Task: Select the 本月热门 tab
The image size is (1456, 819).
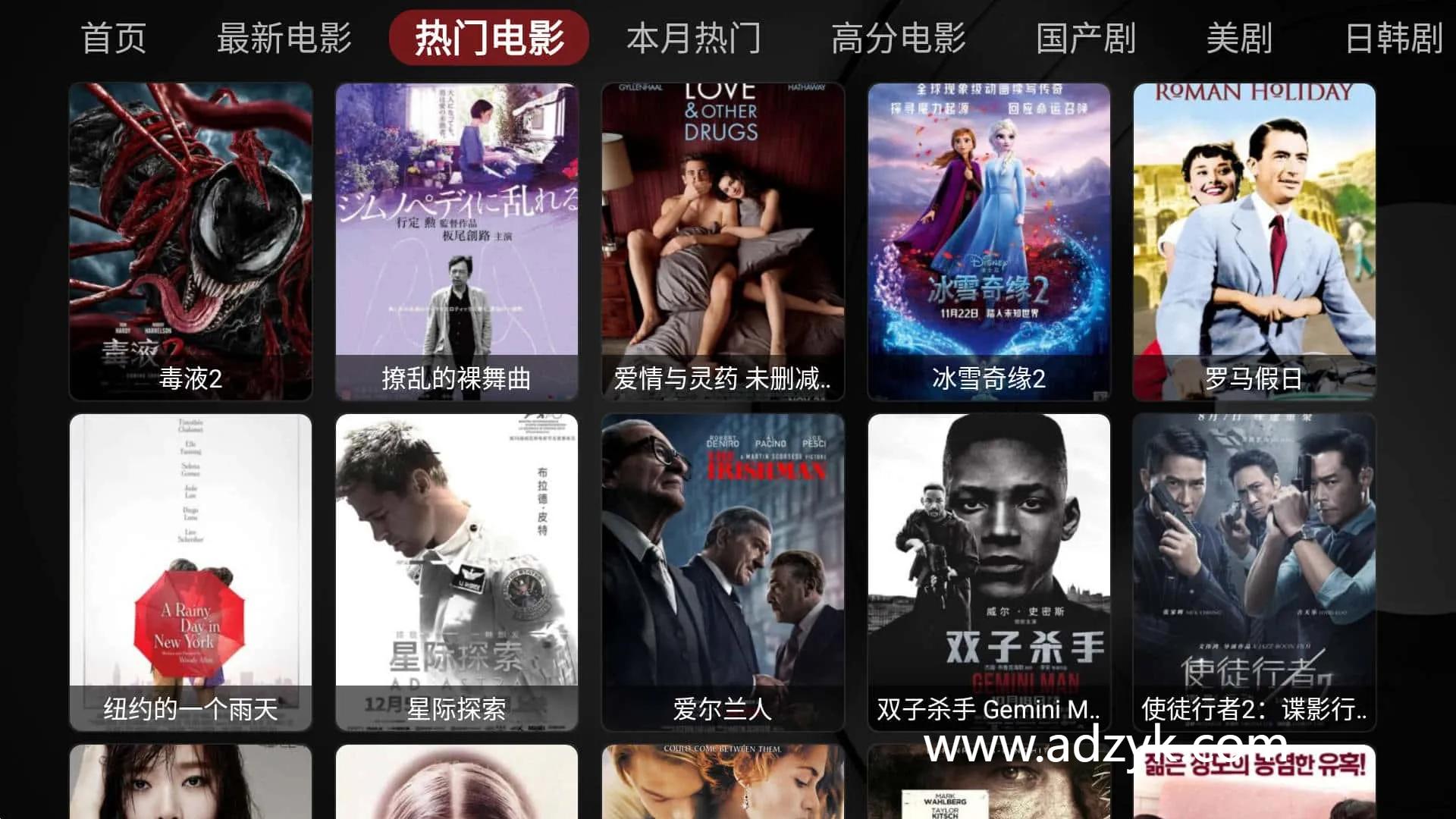Action: 693,38
